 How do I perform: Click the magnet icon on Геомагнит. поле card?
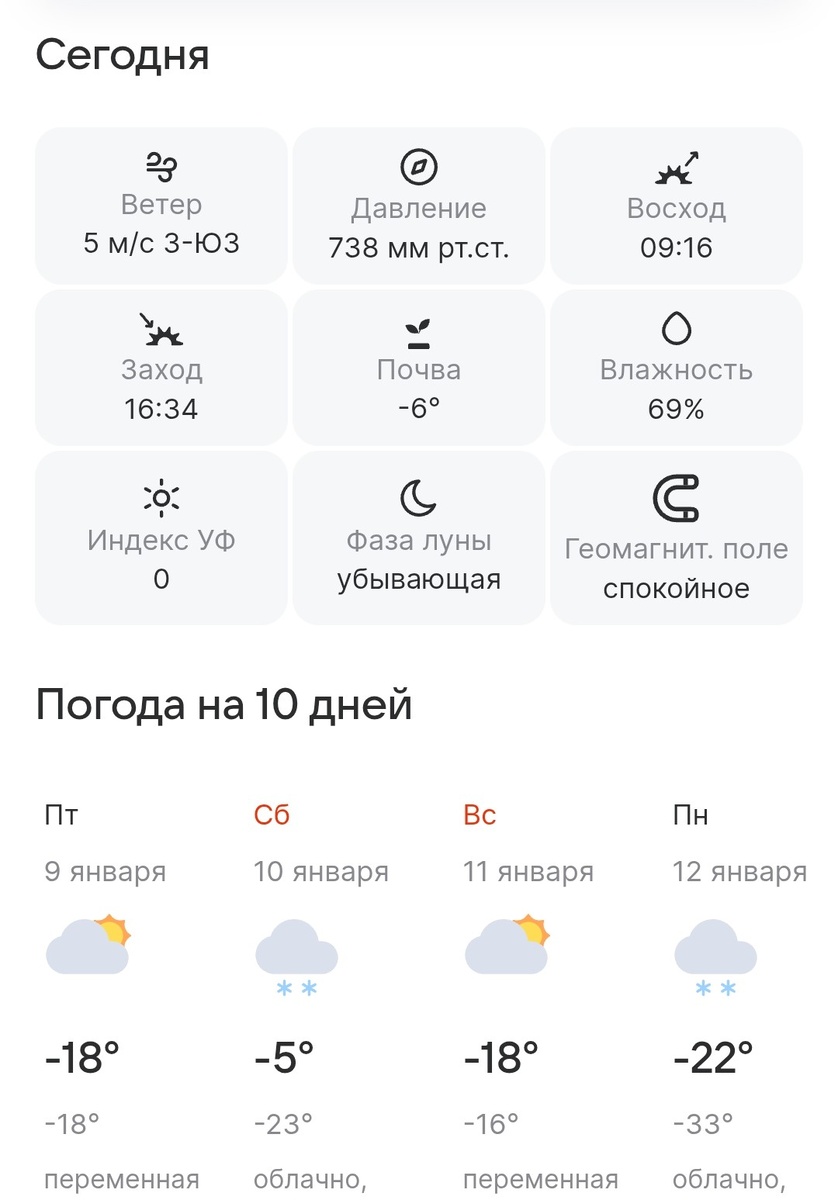(x=676, y=497)
